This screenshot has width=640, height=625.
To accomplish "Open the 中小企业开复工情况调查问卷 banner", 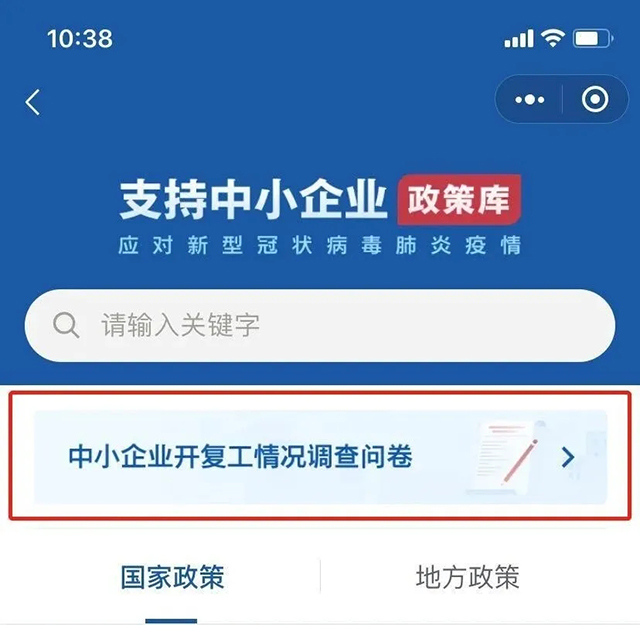I will pos(320,457).
